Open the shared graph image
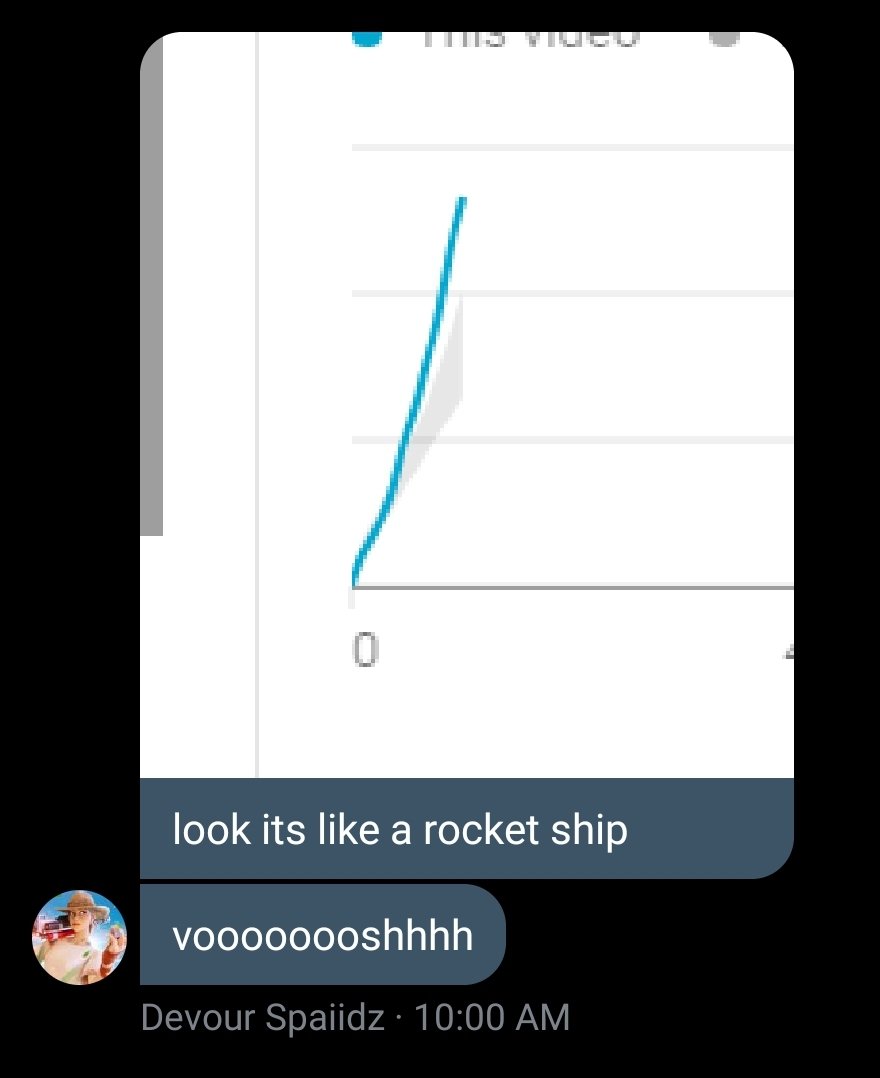Screen dimensions: 880x1078 pos(466,405)
